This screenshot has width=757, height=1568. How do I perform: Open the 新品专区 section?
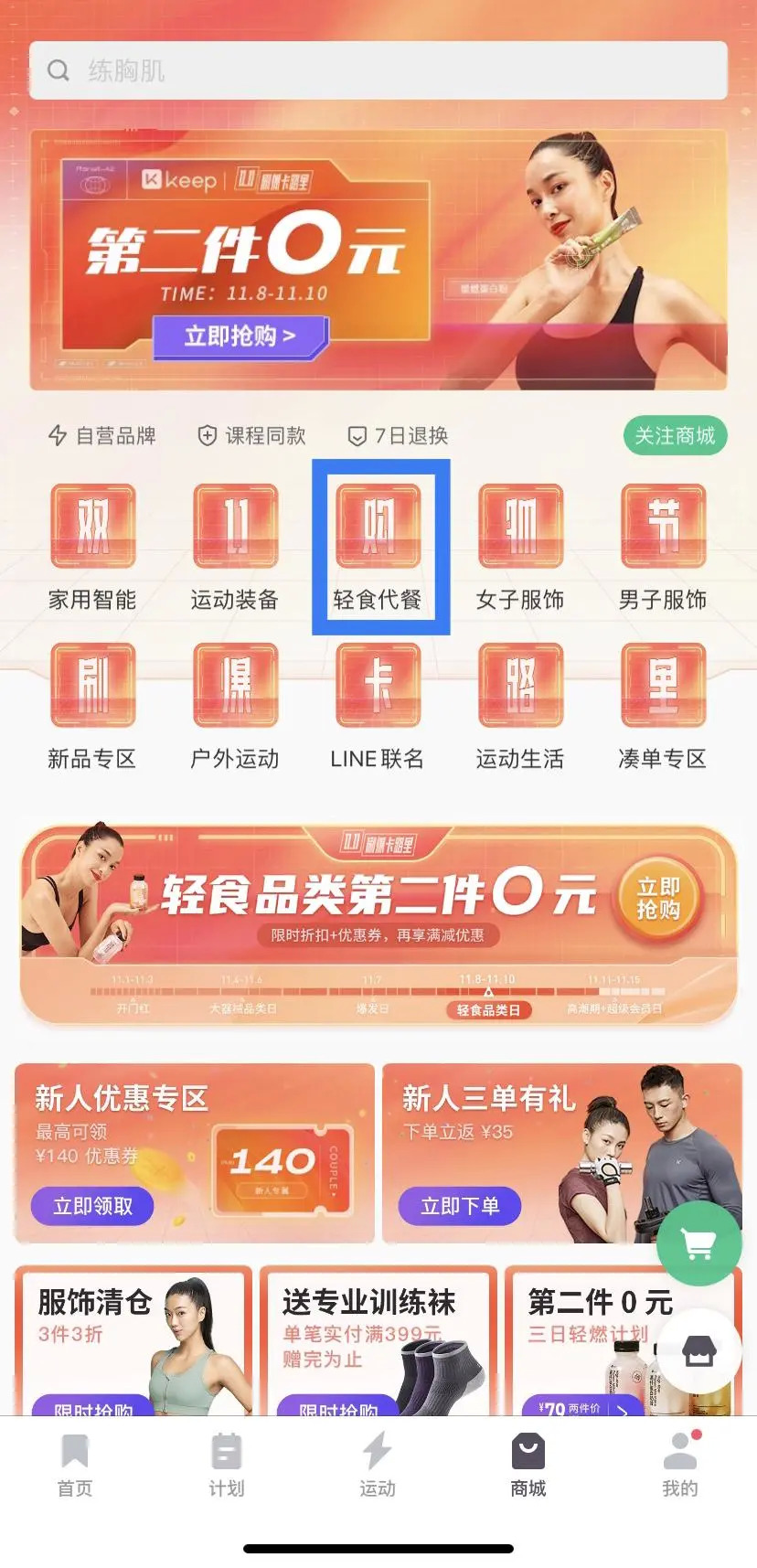point(92,706)
